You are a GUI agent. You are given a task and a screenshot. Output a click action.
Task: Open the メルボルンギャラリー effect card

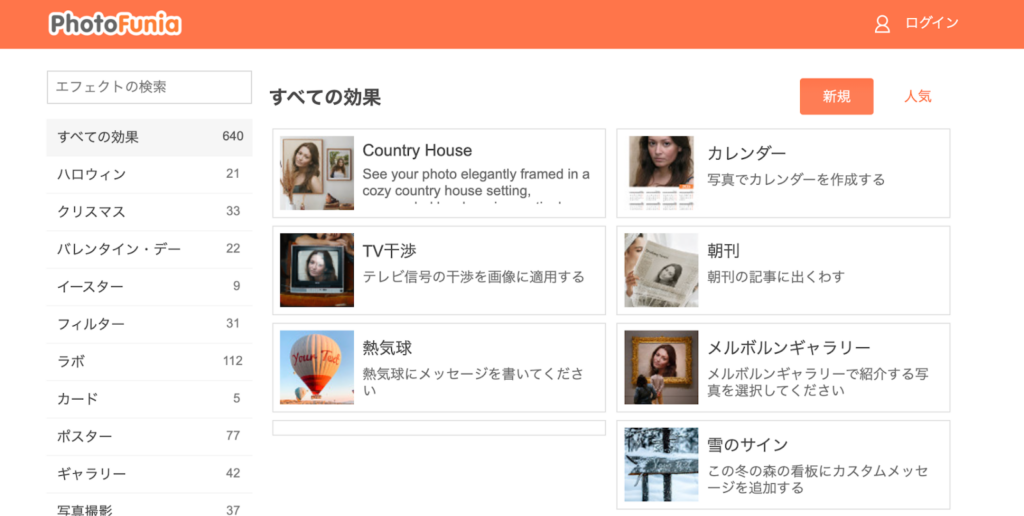pyautogui.click(x=782, y=367)
